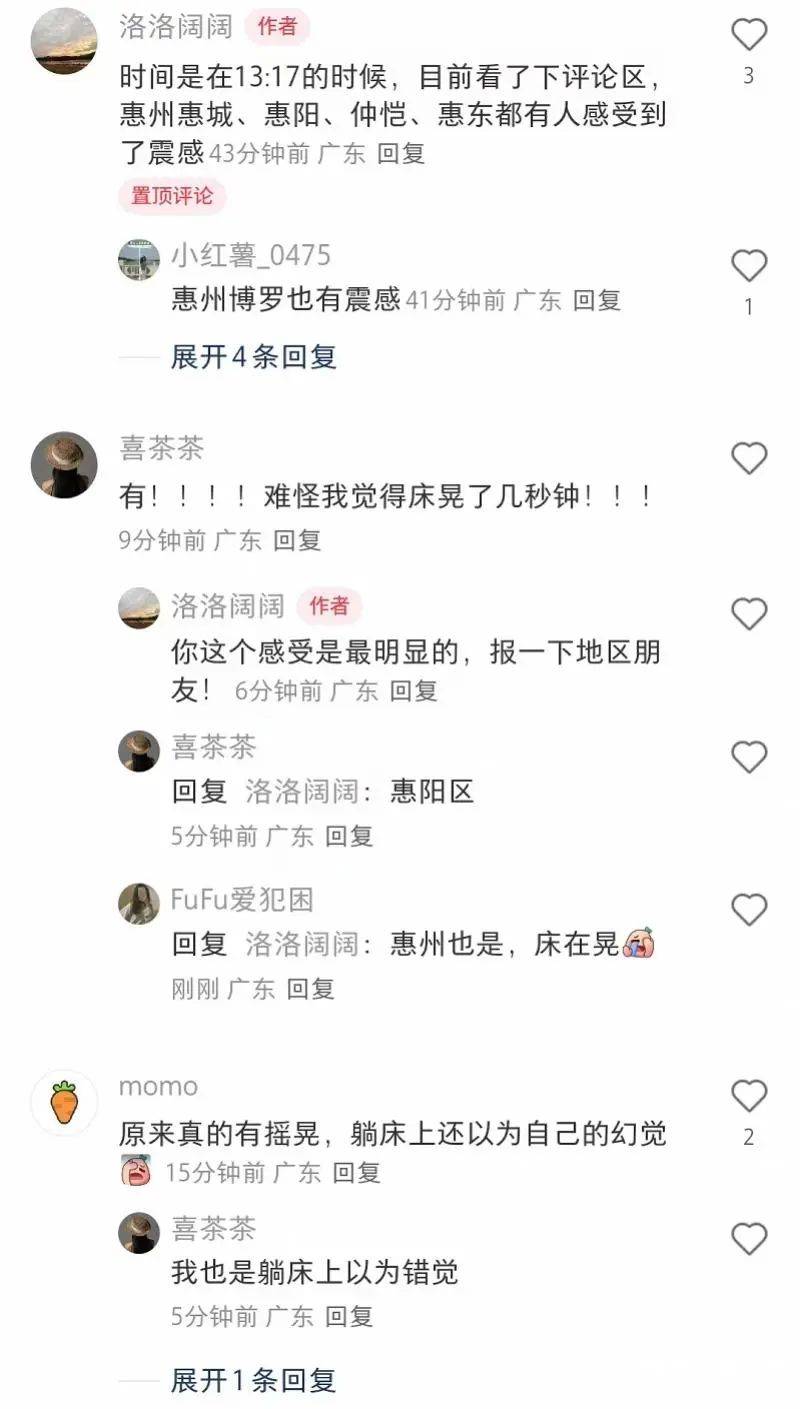Like FuFu爱犯困's reply
Image resolution: width=800 pixels, height=1409 pixels.
(x=749, y=909)
